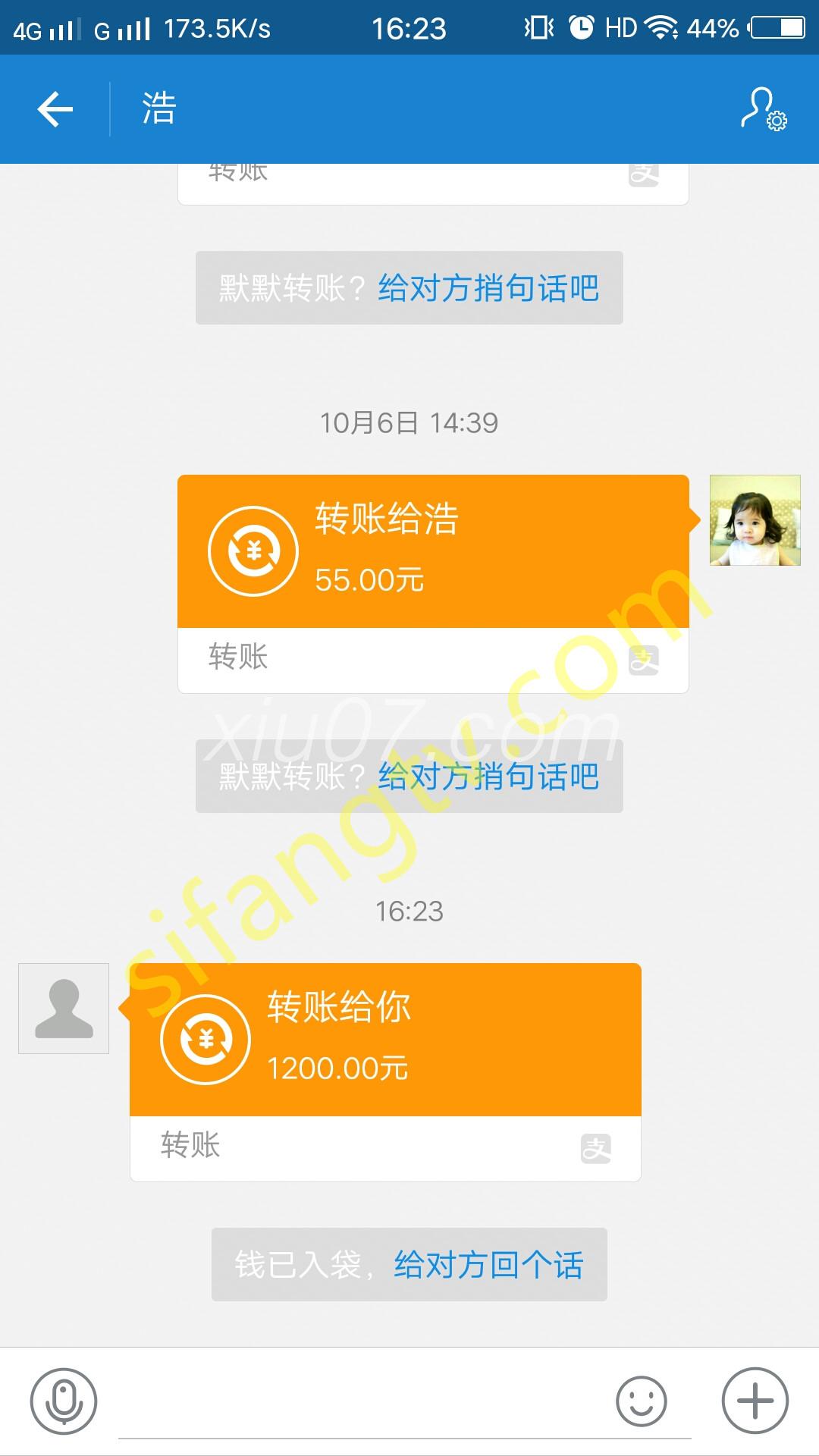The height and width of the screenshot is (1456, 819).
Task: Open 浩's gray avatar profile
Action: pyautogui.click(x=64, y=1009)
